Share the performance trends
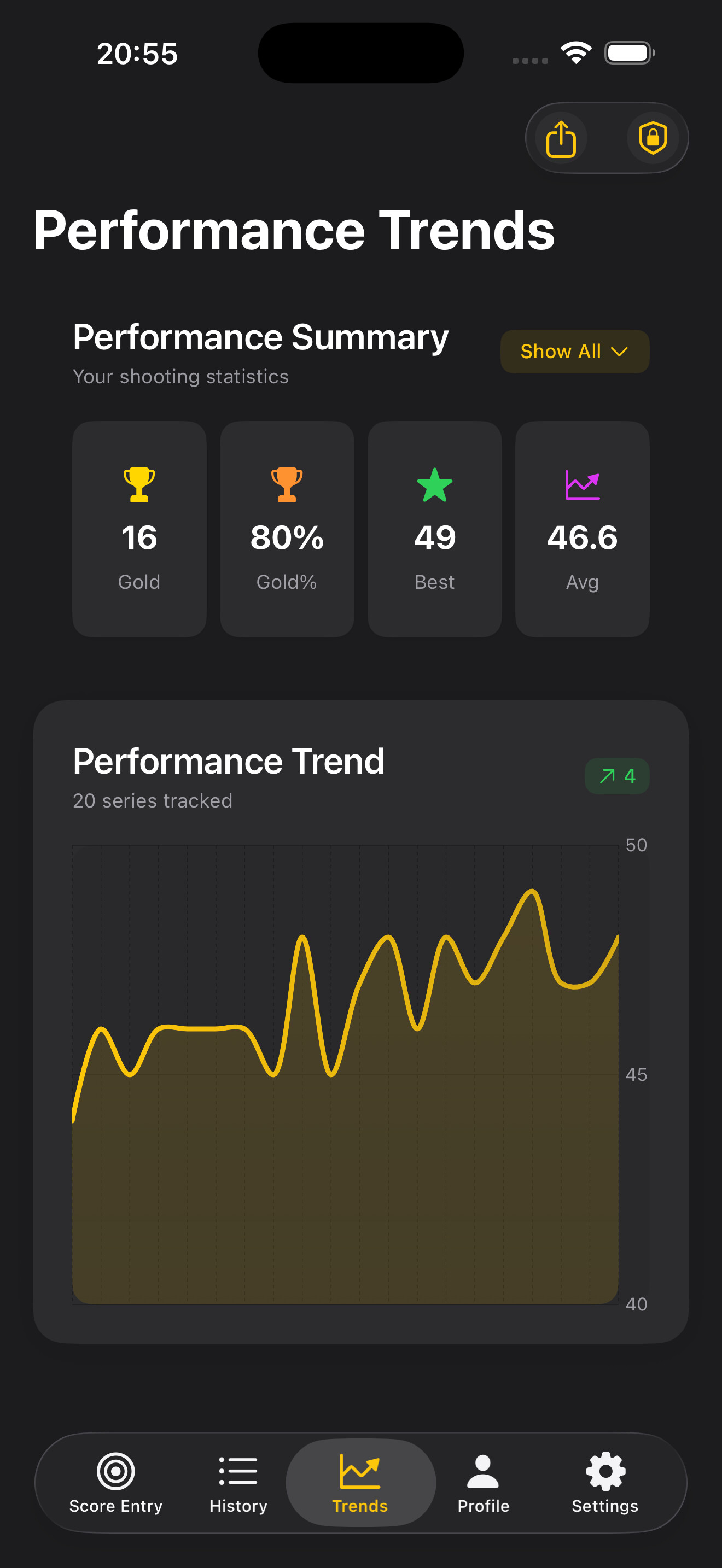Viewport: 722px width, 1568px height. (x=561, y=138)
